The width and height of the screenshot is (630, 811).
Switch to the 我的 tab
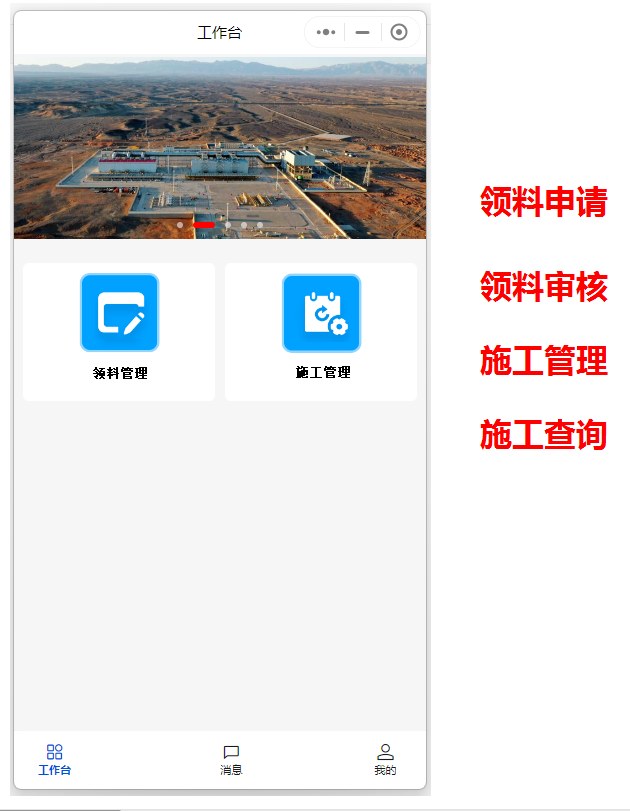click(385, 759)
